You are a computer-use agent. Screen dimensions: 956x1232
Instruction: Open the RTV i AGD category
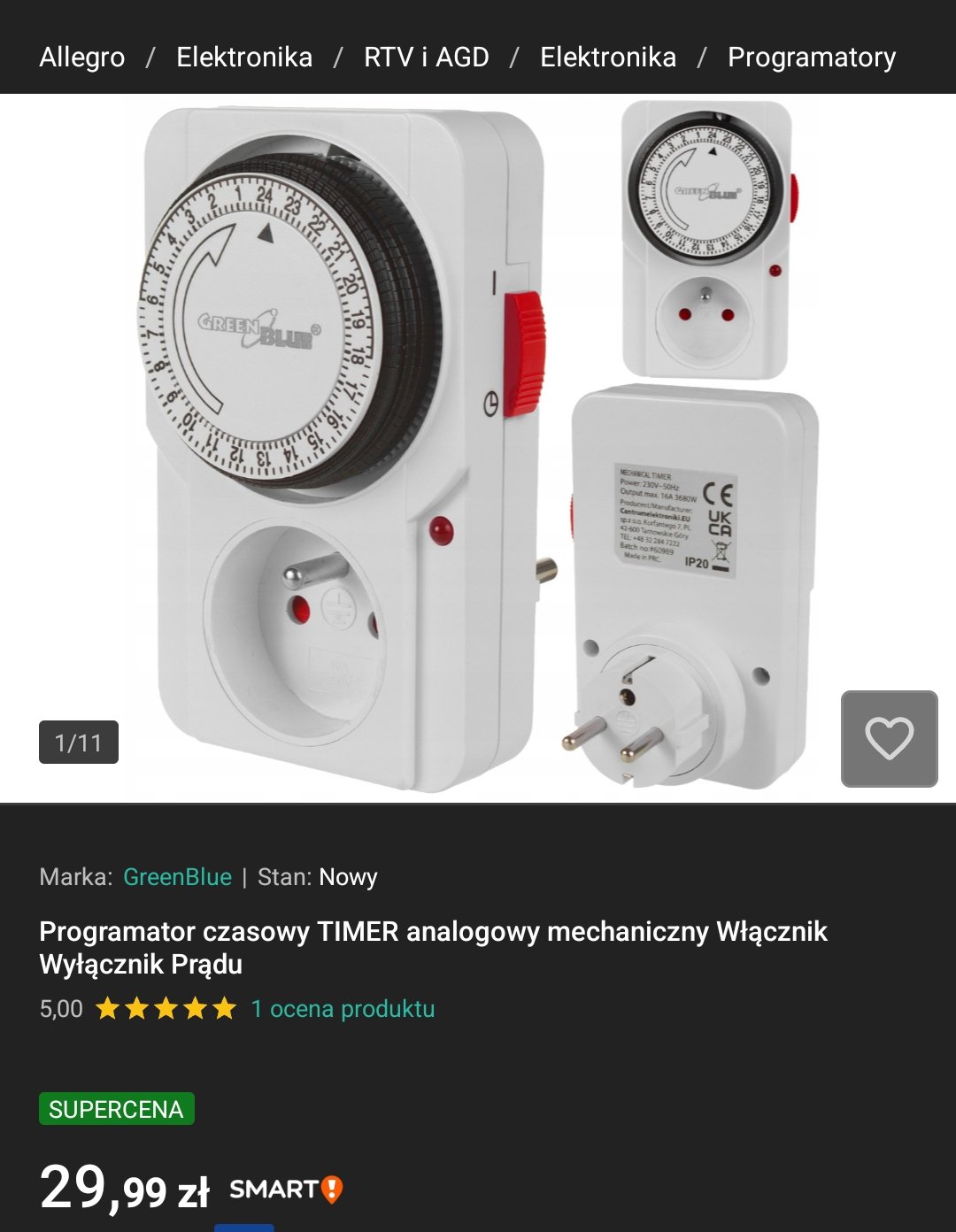426,58
